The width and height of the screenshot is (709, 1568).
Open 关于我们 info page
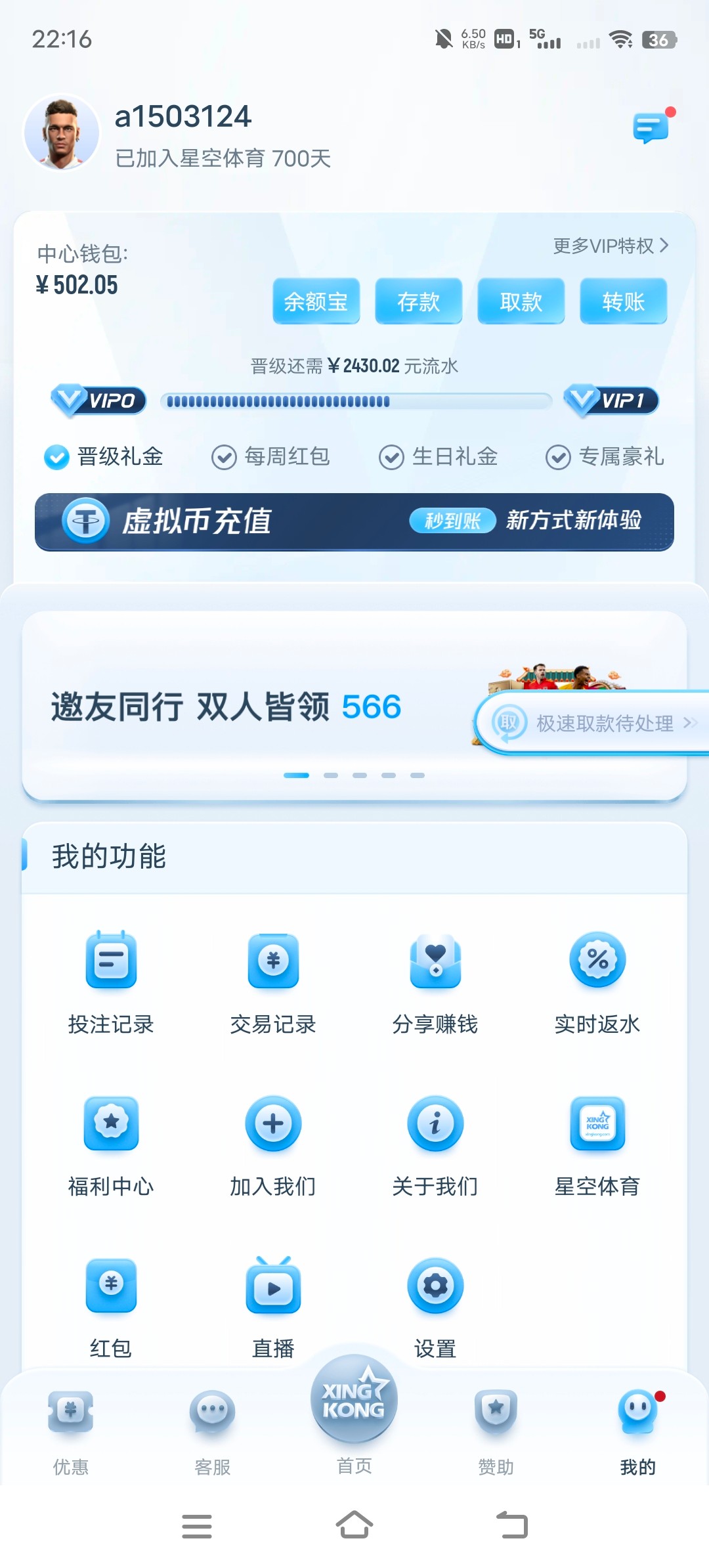pyautogui.click(x=435, y=1144)
